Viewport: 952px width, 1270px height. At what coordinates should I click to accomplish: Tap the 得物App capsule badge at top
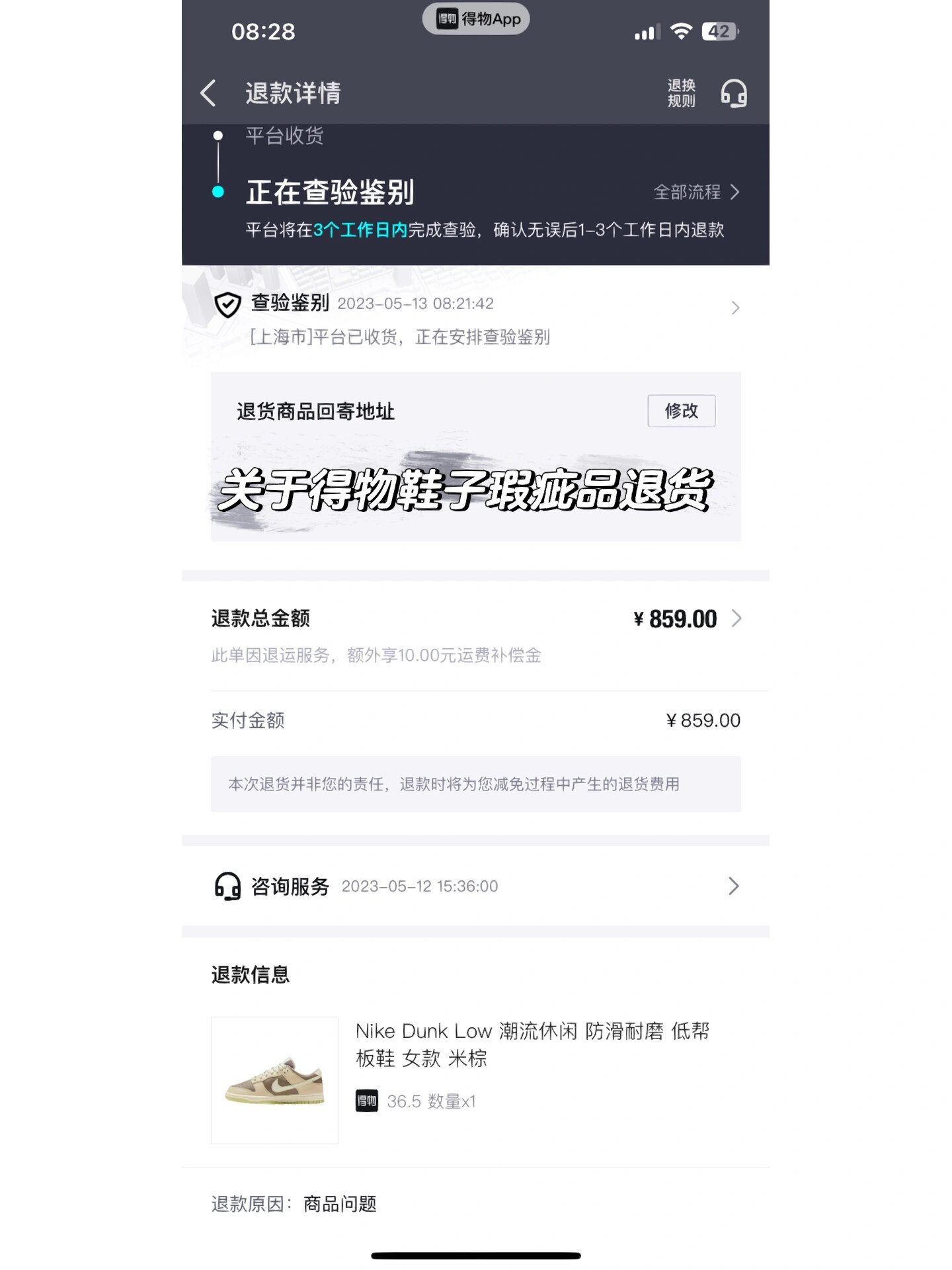tap(476, 19)
